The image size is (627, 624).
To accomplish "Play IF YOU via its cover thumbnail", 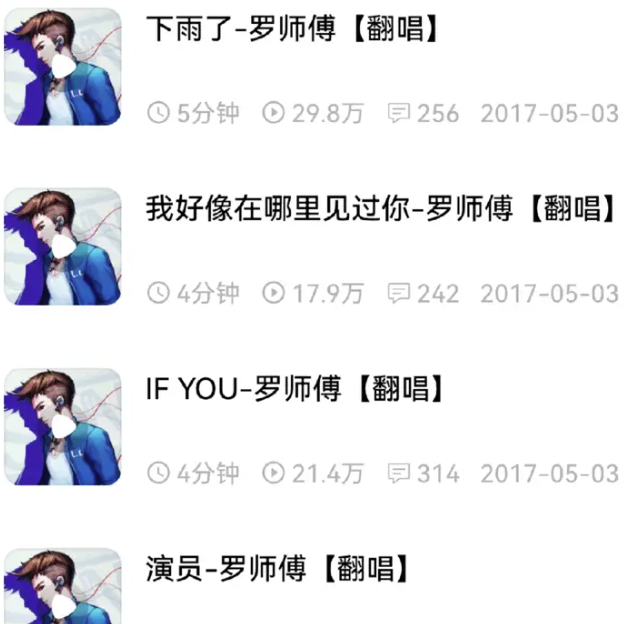I will [x=63, y=427].
